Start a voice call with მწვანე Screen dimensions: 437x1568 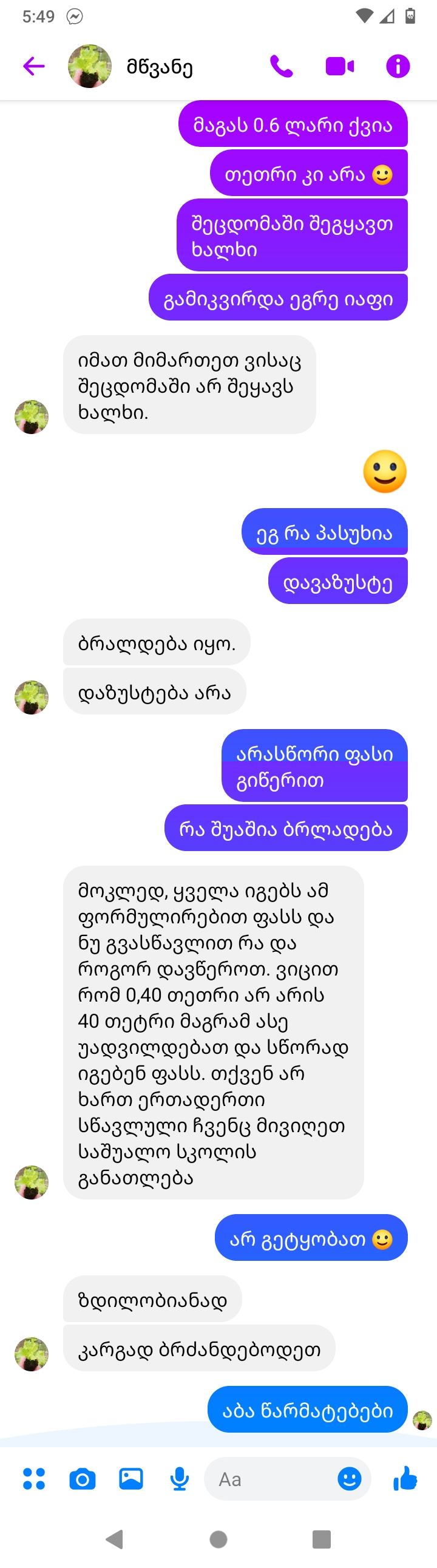coord(281,66)
